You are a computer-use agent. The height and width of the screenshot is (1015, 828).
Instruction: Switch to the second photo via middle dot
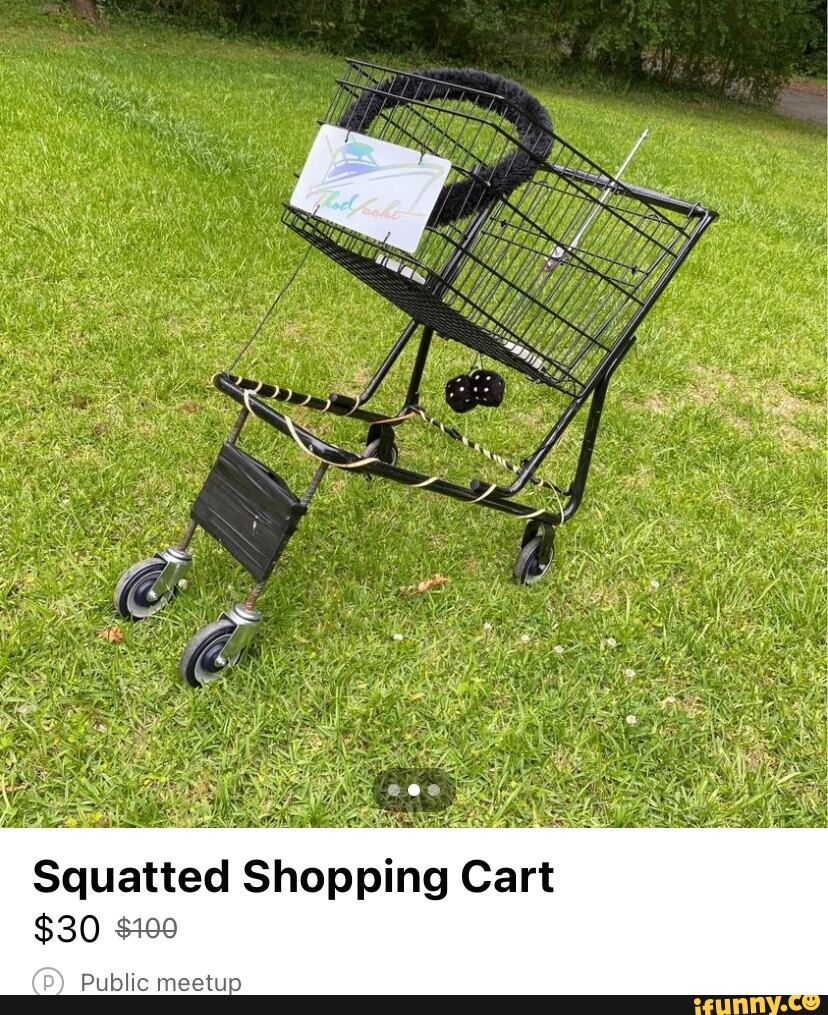(x=413, y=789)
